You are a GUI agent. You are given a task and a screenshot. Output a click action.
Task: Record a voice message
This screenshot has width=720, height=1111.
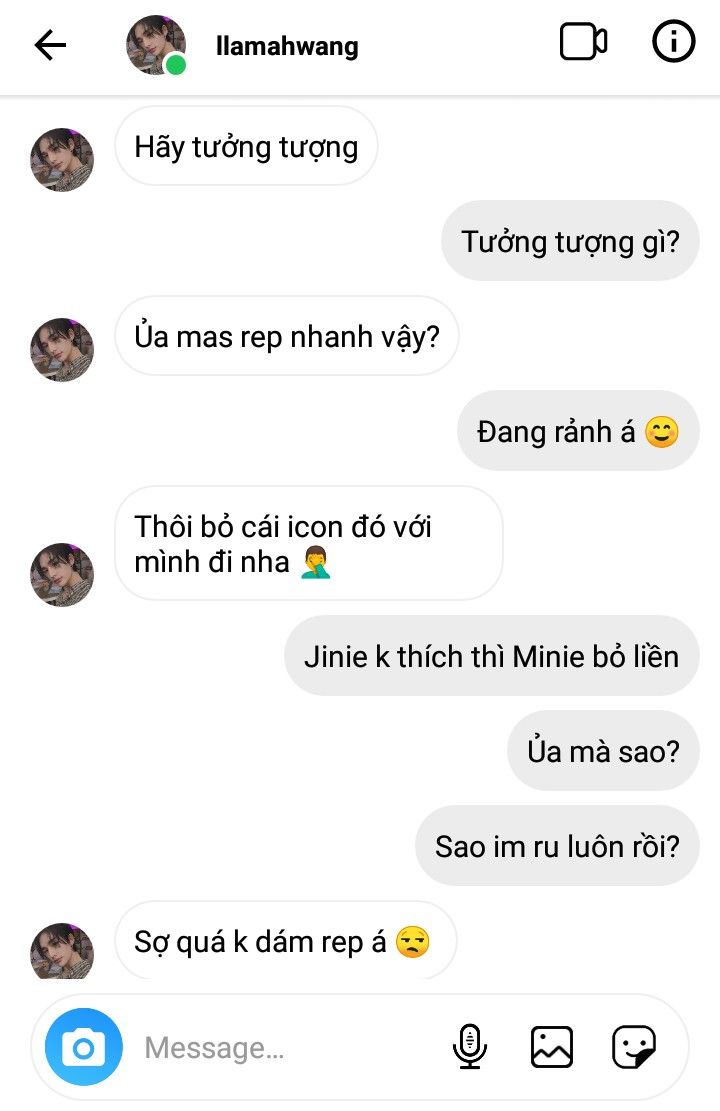point(469,1047)
